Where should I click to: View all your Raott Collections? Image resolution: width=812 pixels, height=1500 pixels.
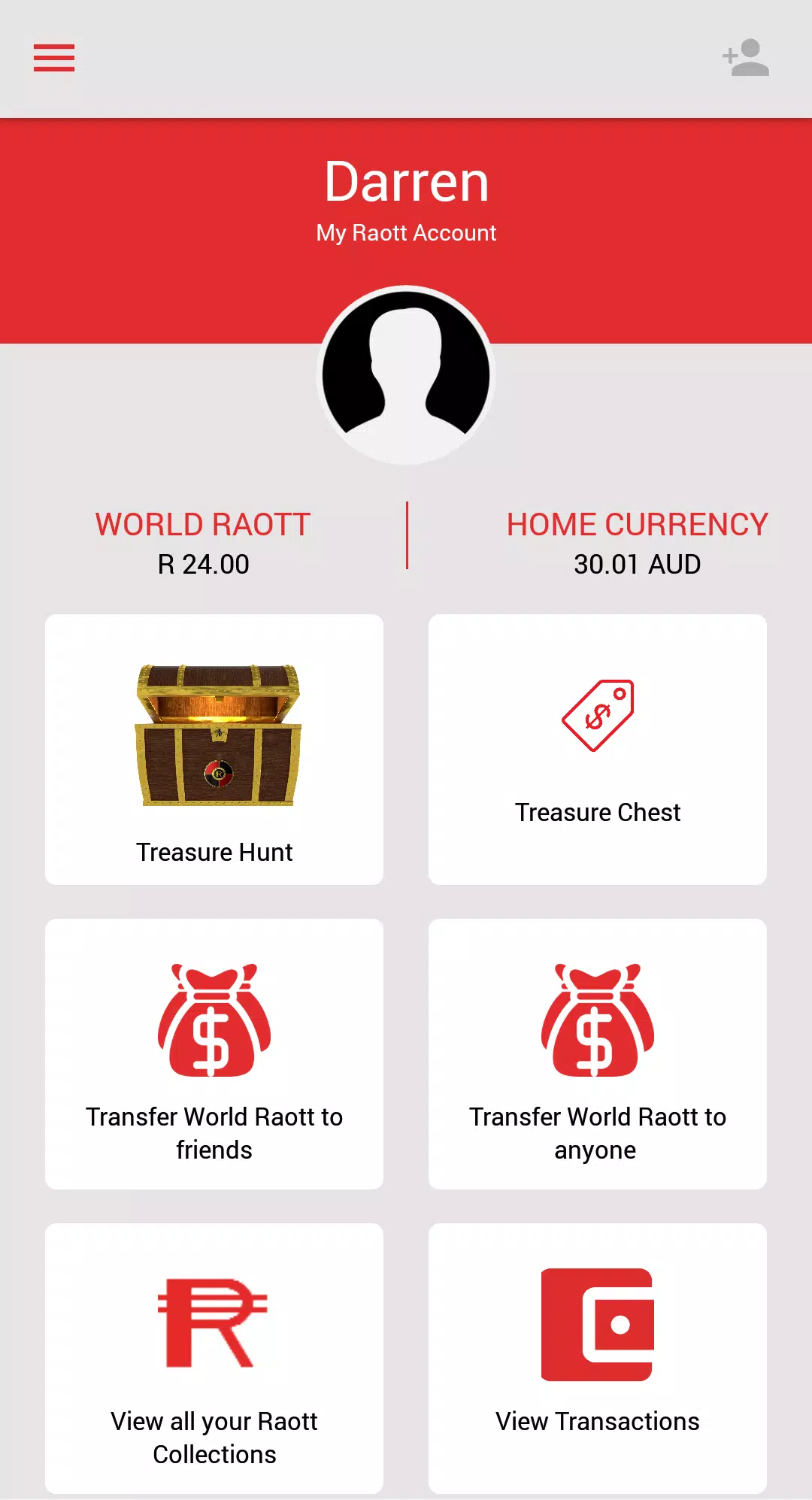(214, 1358)
